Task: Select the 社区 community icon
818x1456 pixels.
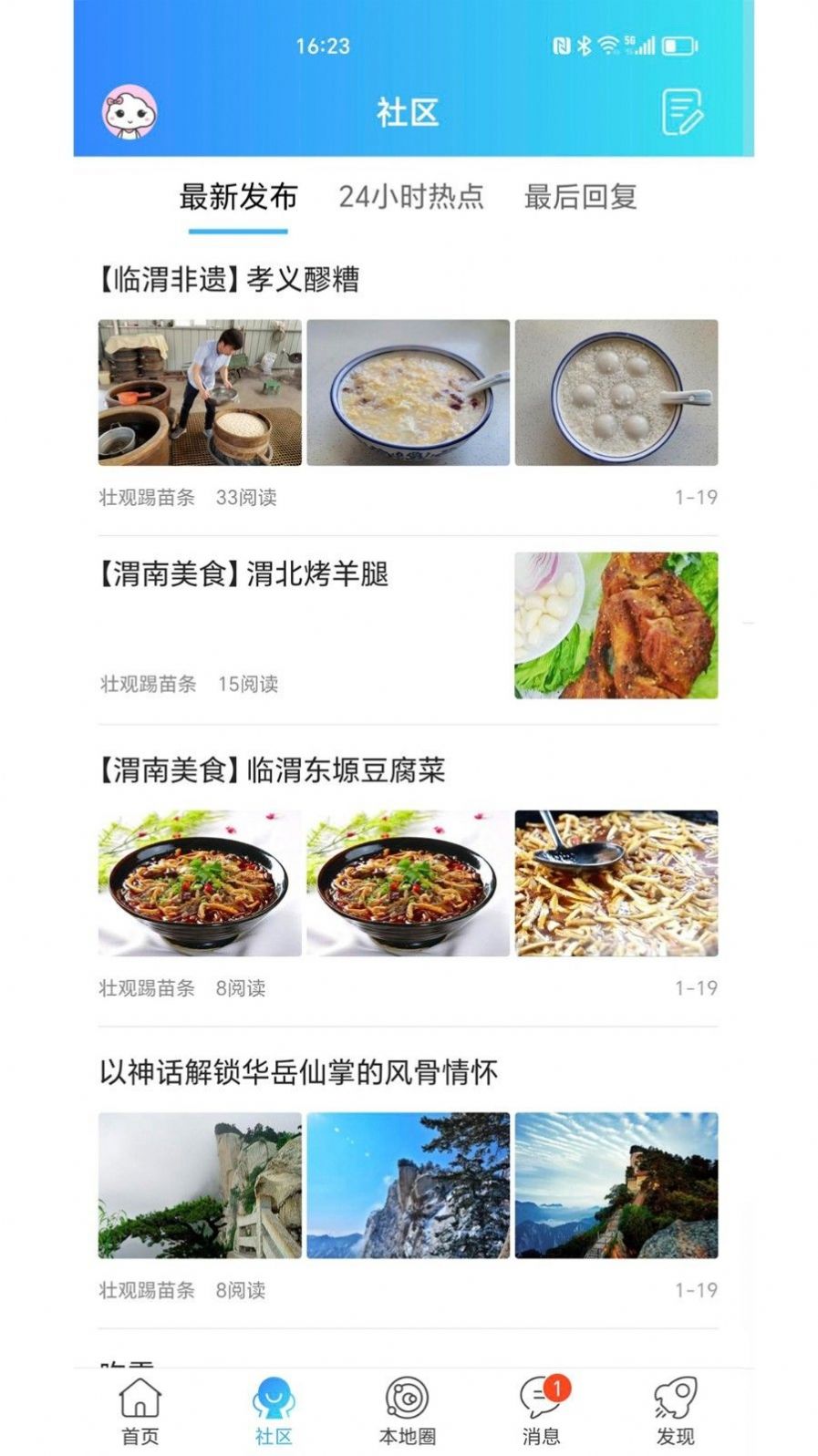Action: click(274, 1406)
